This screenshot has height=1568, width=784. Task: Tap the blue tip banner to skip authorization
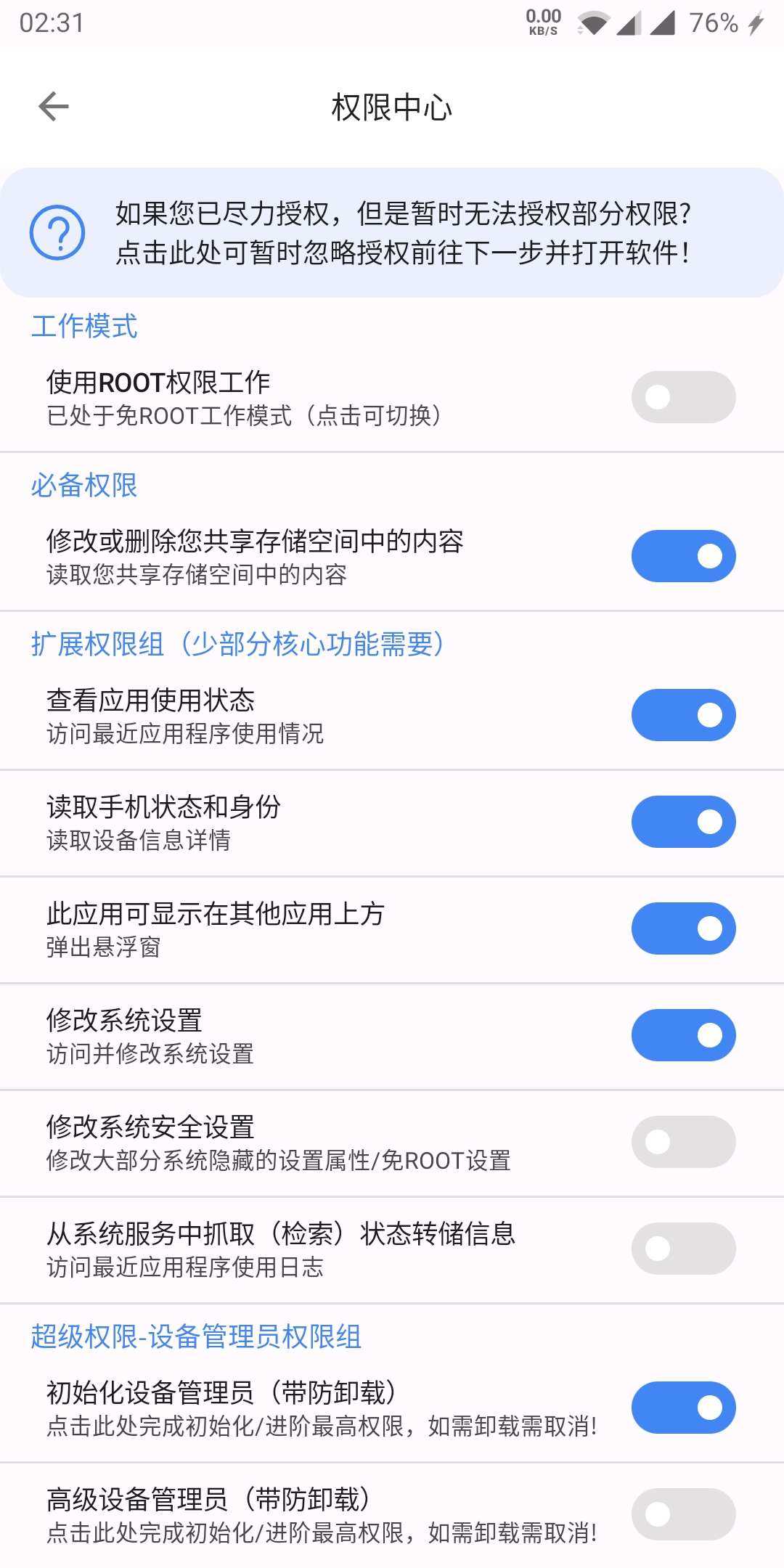392,234
